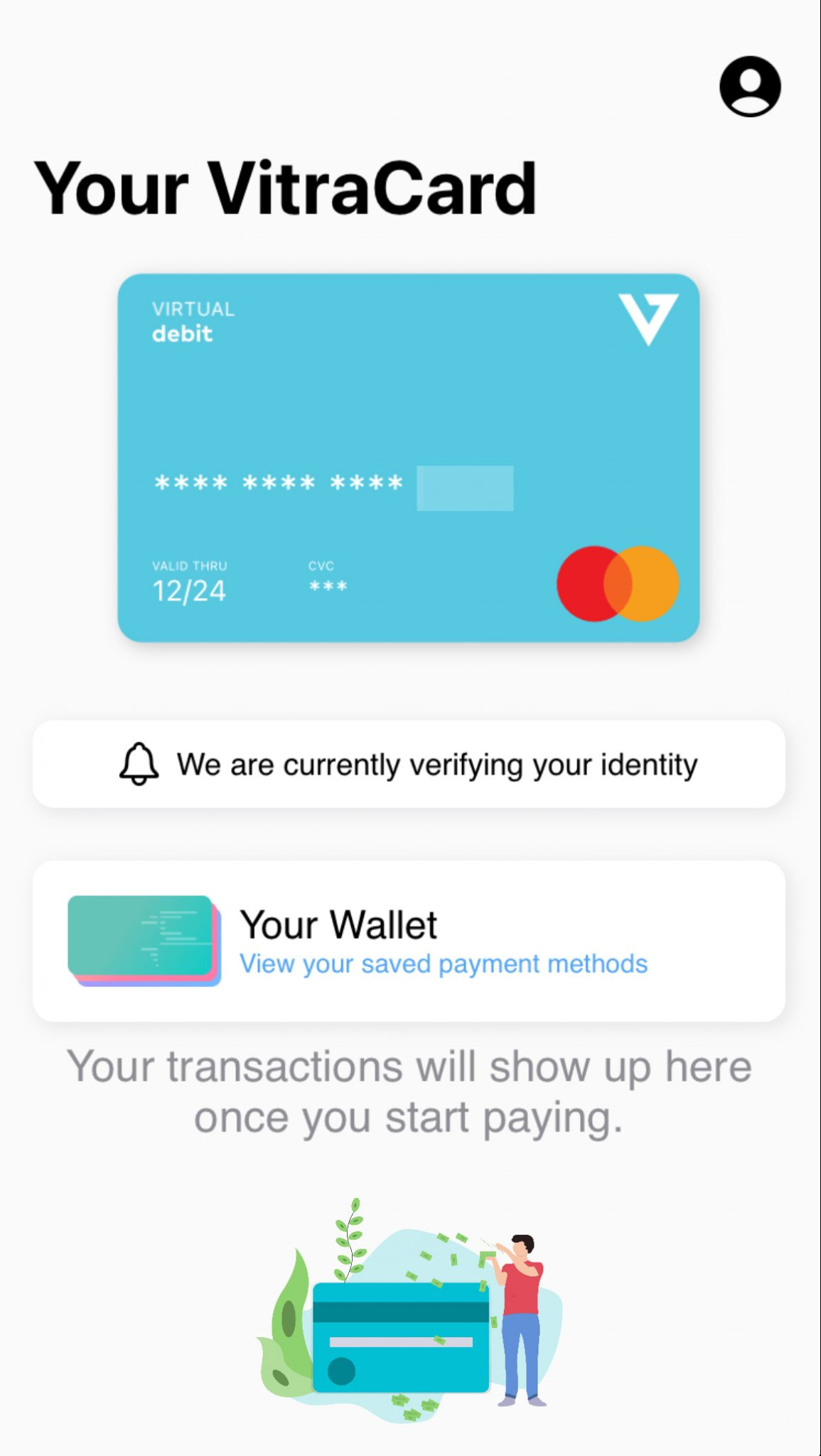Tap the virtual debit VitraCard
This screenshot has height=1456, width=821.
408,457
